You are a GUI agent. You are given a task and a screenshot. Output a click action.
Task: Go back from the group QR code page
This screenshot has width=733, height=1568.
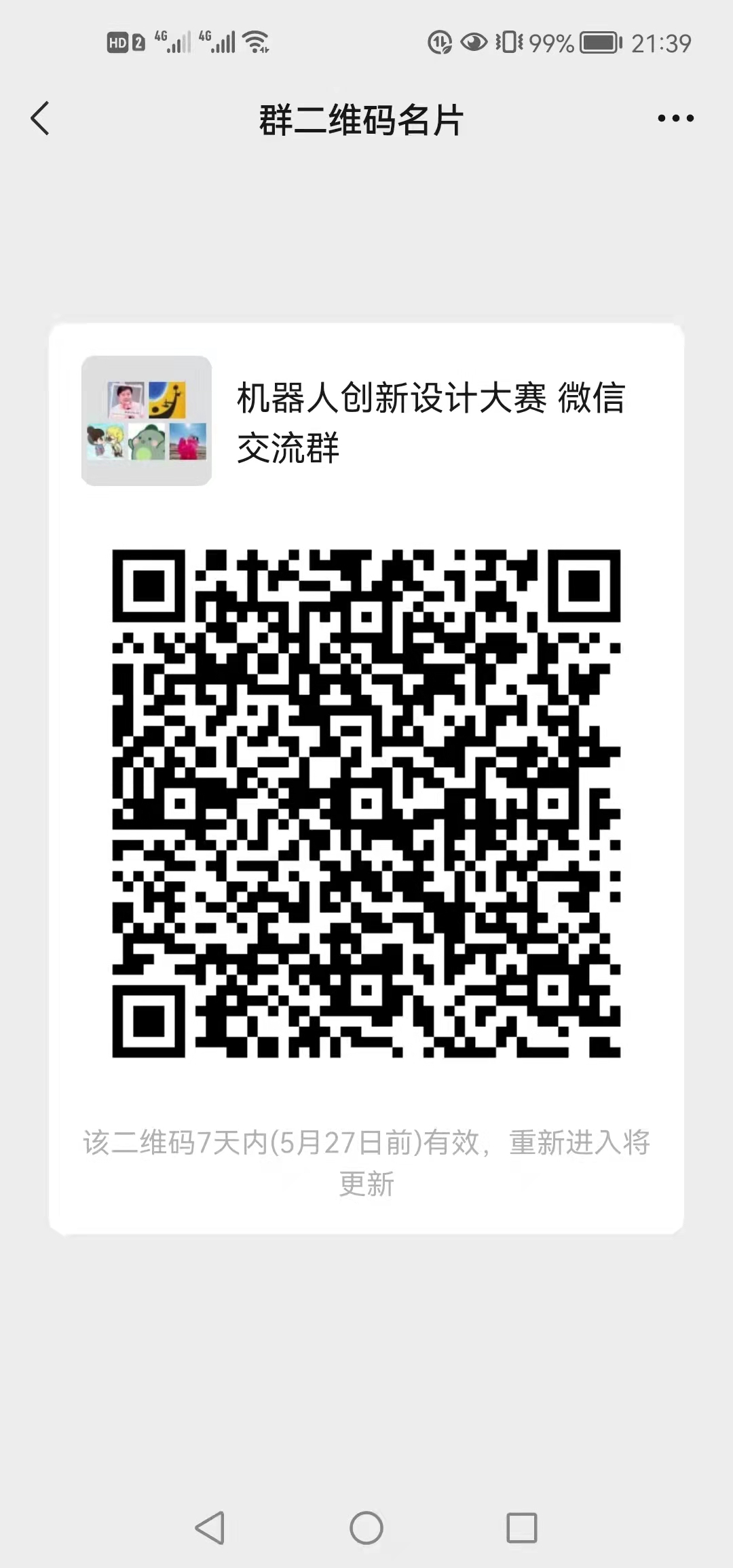point(41,119)
